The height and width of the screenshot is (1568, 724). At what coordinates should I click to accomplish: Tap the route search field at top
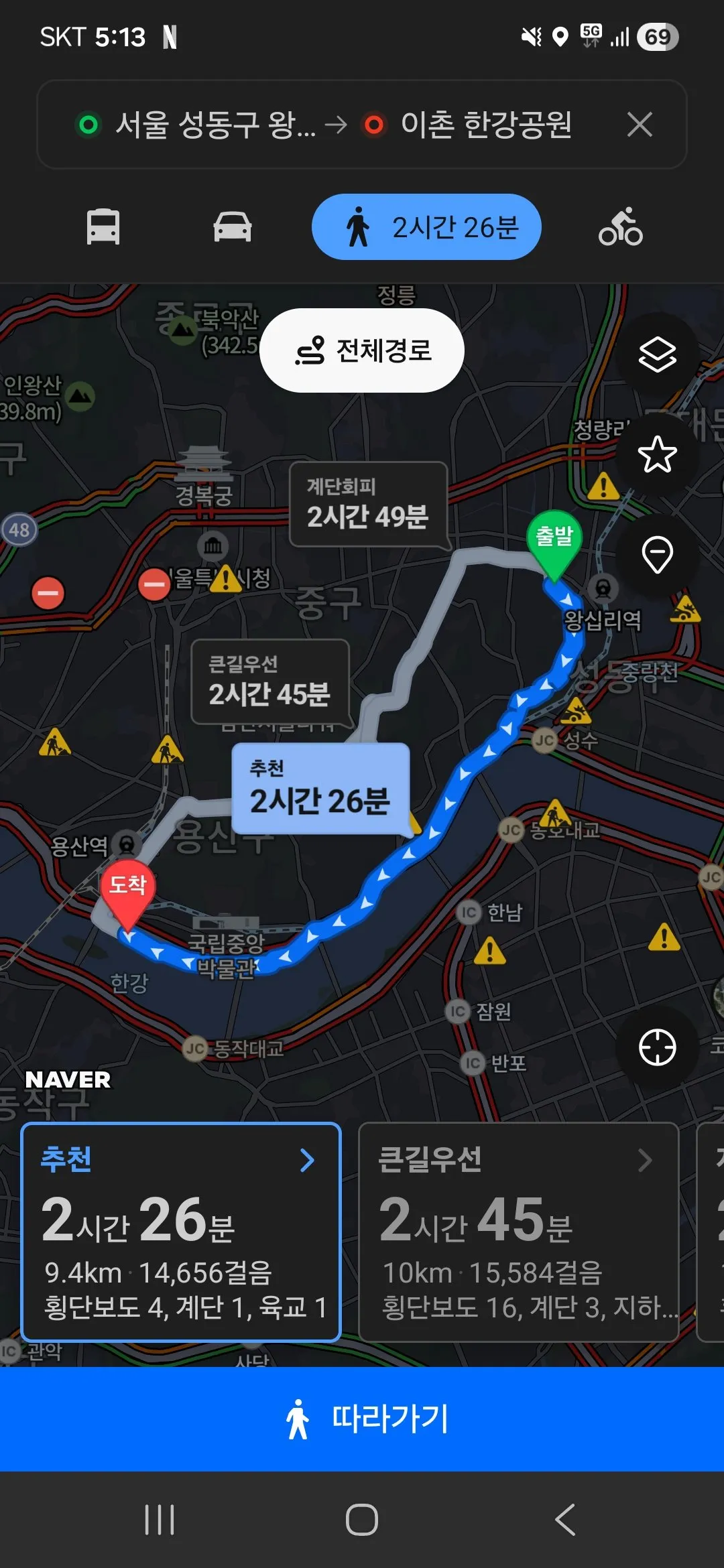[x=335, y=125]
